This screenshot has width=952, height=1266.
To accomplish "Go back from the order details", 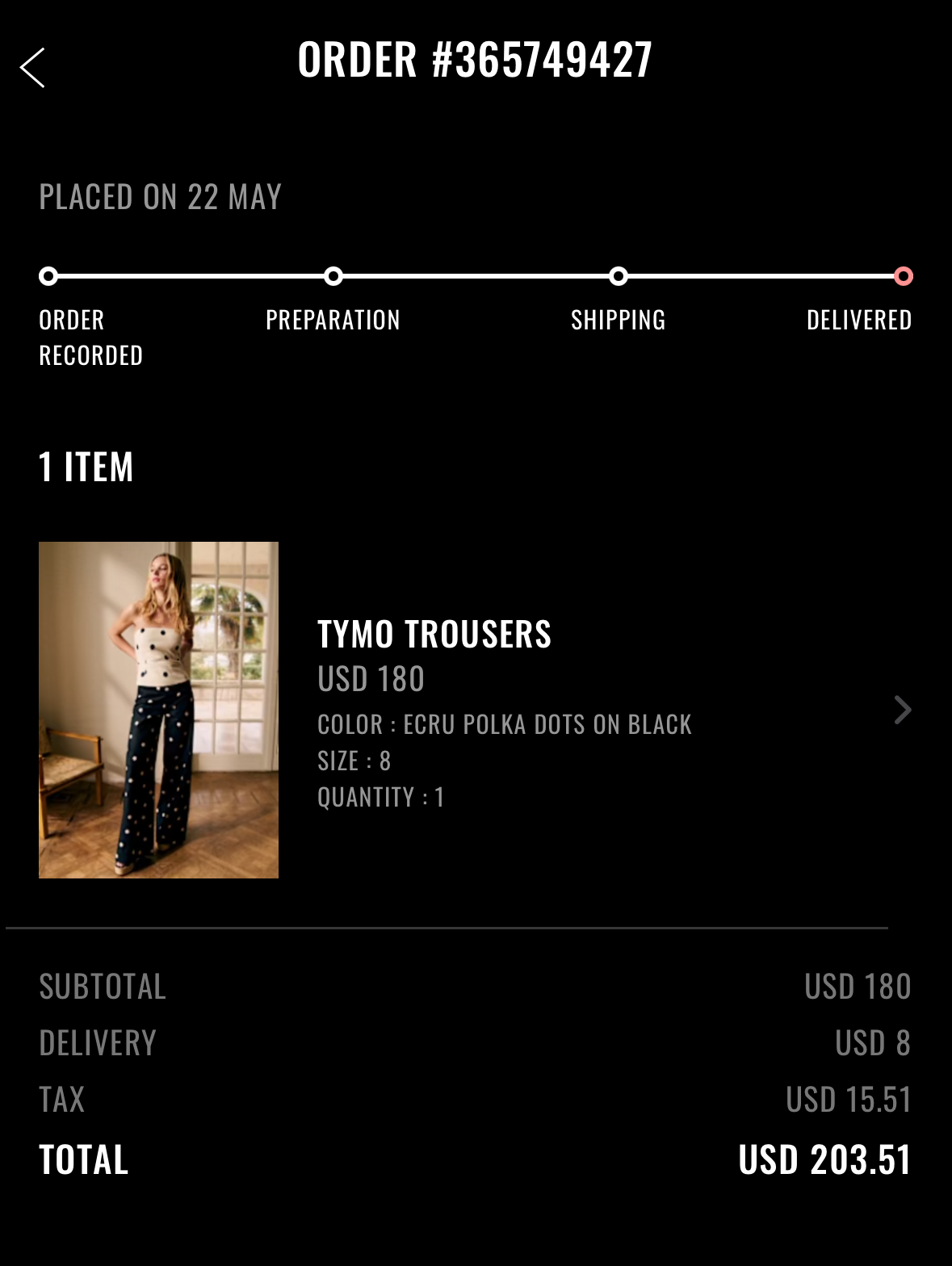I will click(x=32, y=68).
